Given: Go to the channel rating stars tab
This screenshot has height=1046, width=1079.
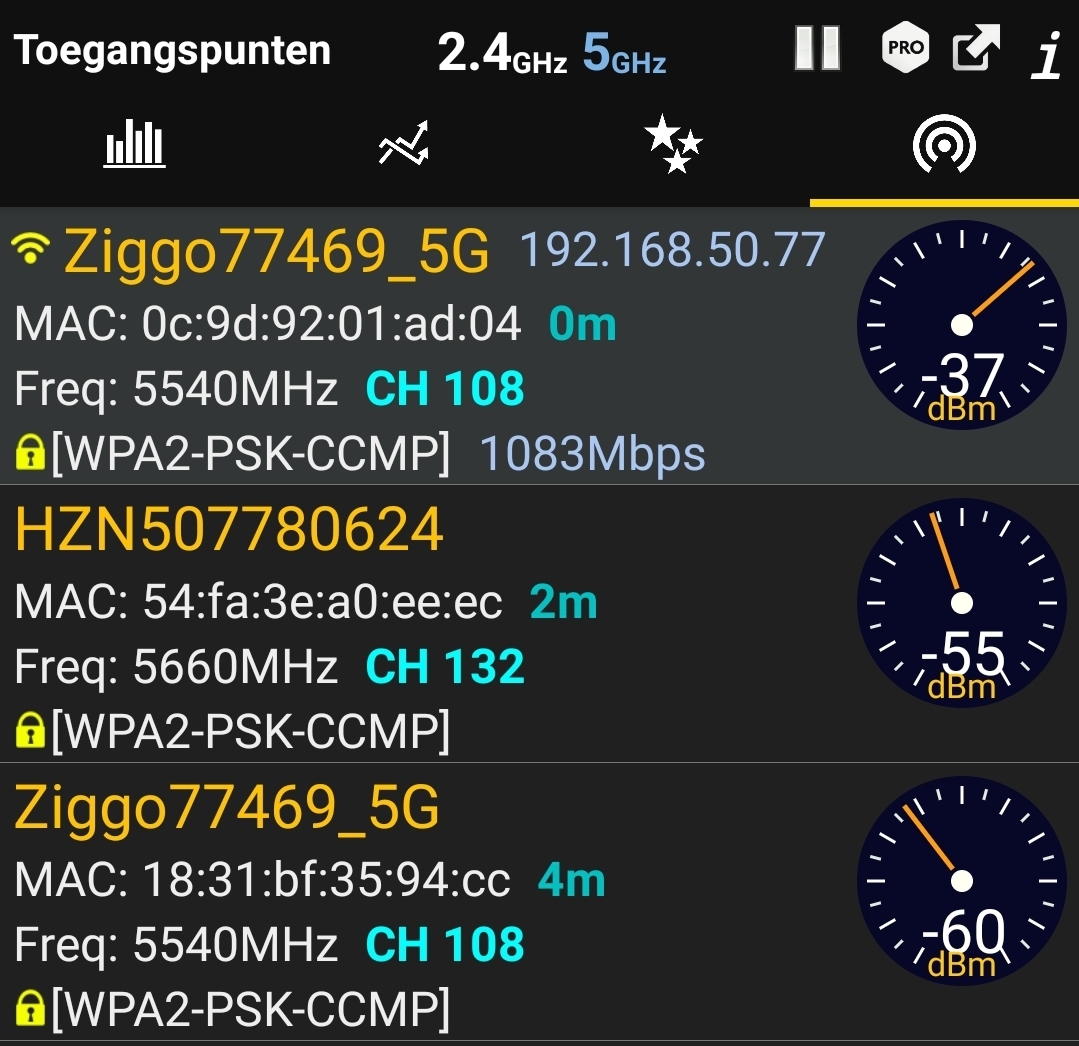Looking at the screenshot, I should [x=674, y=146].
